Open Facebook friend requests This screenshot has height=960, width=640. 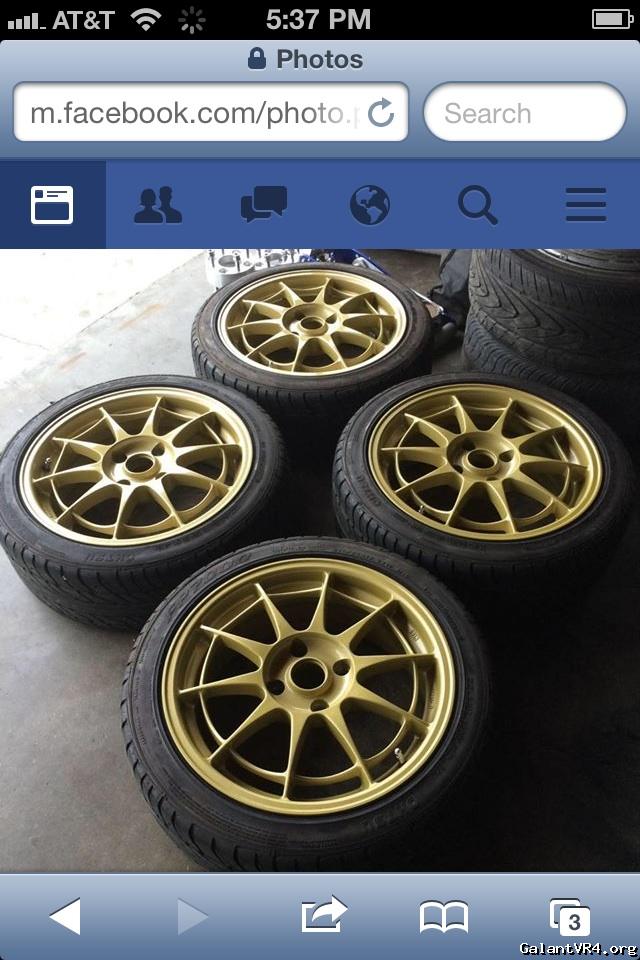pyautogui.click(x=158, y=205)
